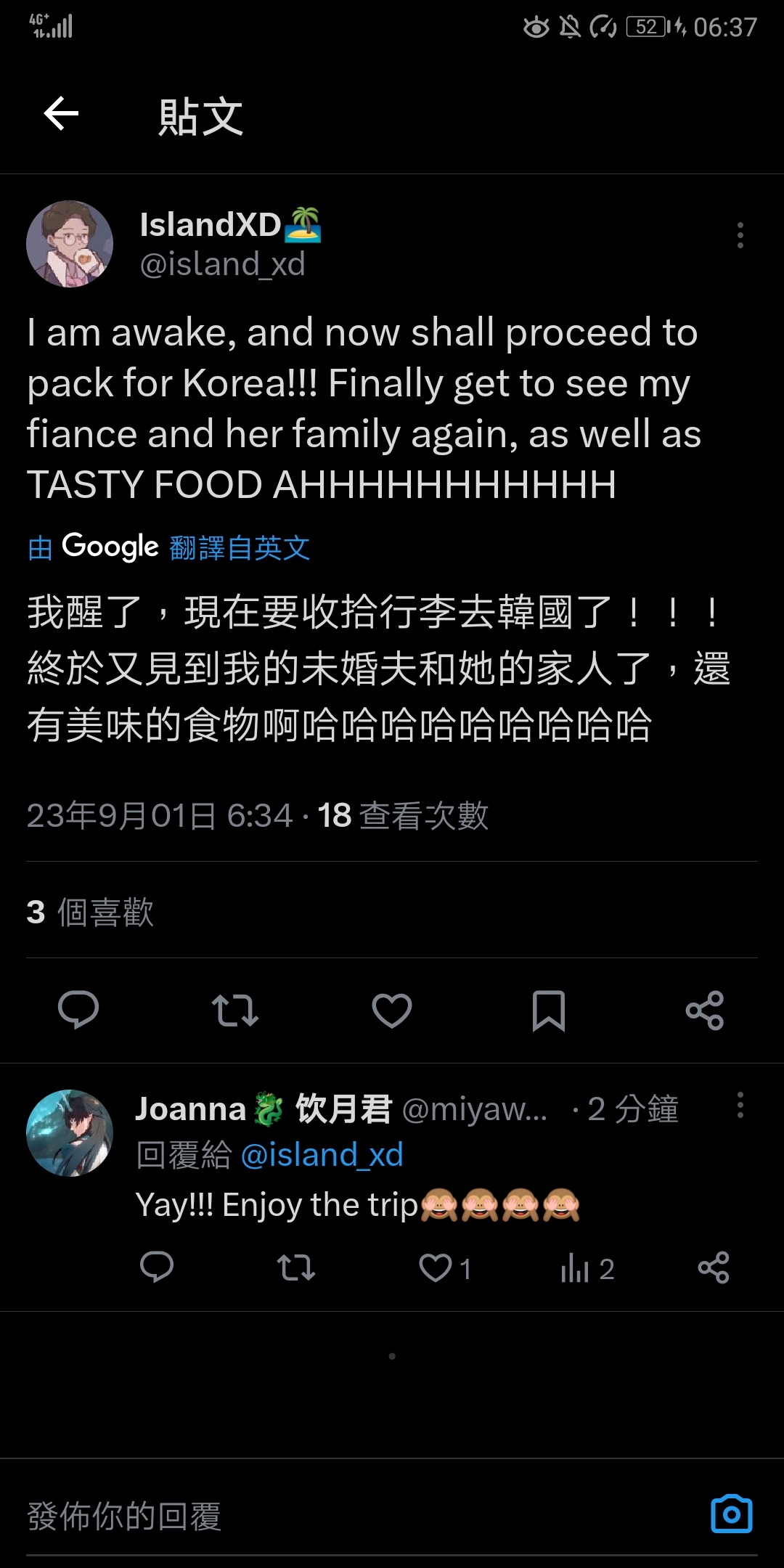Tap the Google translation source link
This screenshot has width=784, height=1568.
[168, 547]
